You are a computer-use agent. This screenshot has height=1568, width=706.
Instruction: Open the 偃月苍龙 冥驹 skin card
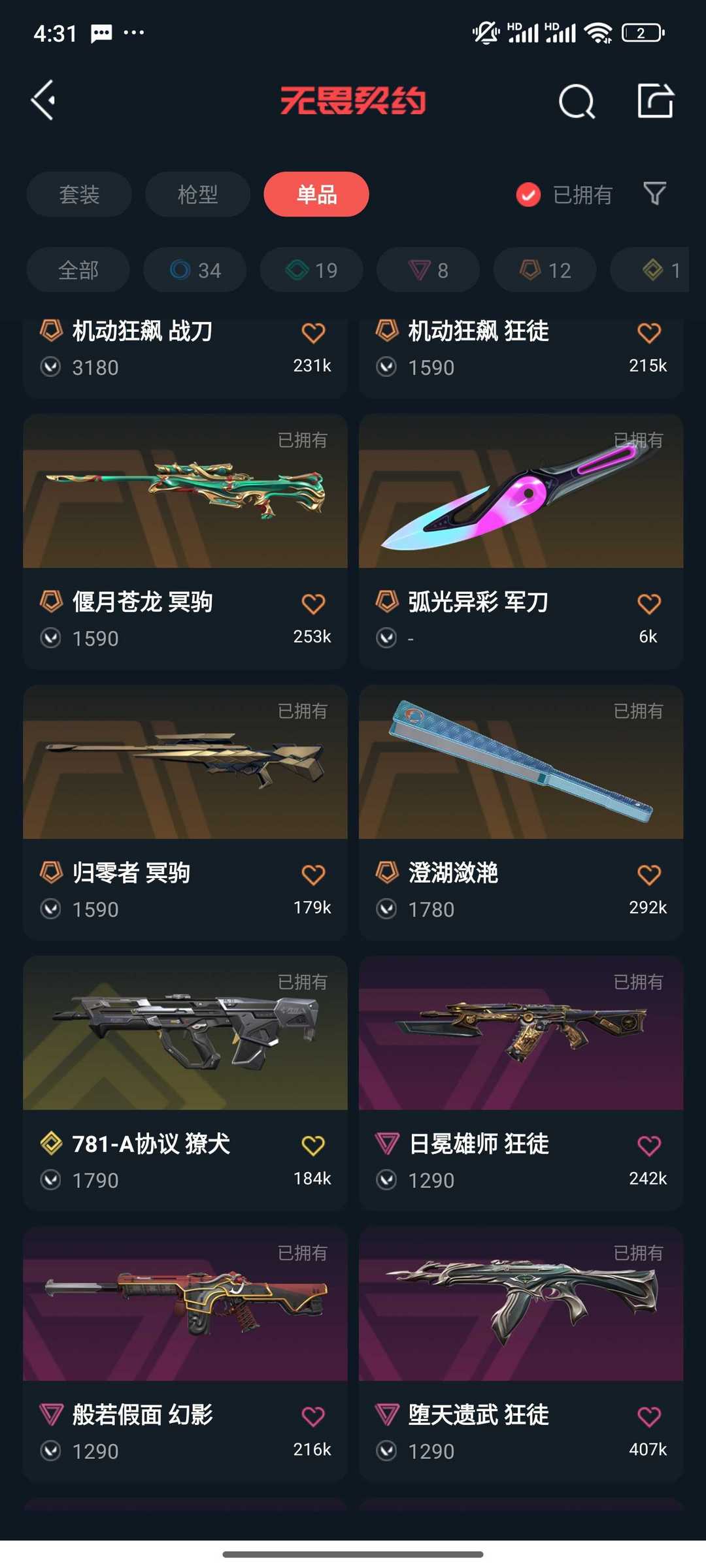[185, 541]
